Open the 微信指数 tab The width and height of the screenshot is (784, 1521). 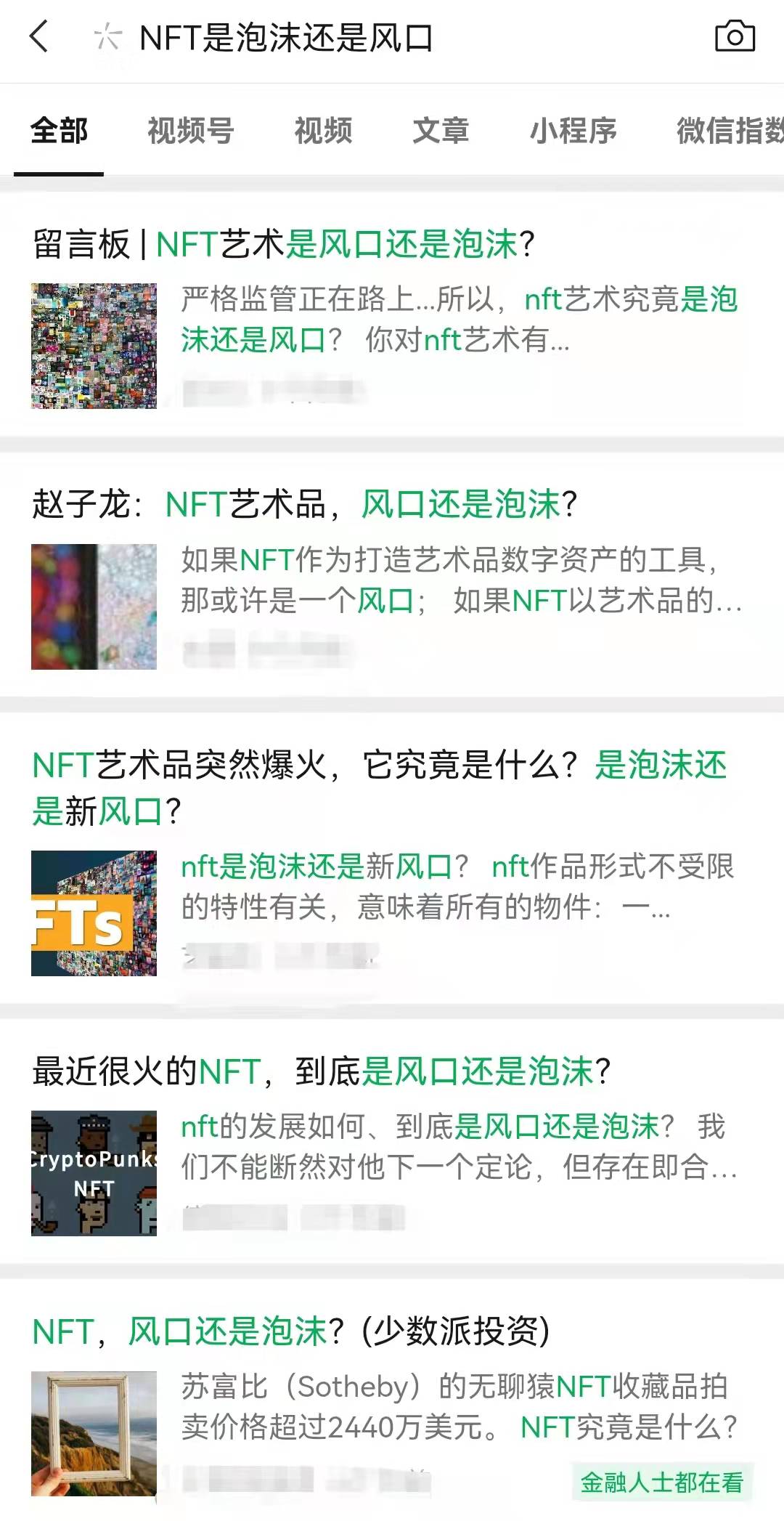click(x=728, y=131)
